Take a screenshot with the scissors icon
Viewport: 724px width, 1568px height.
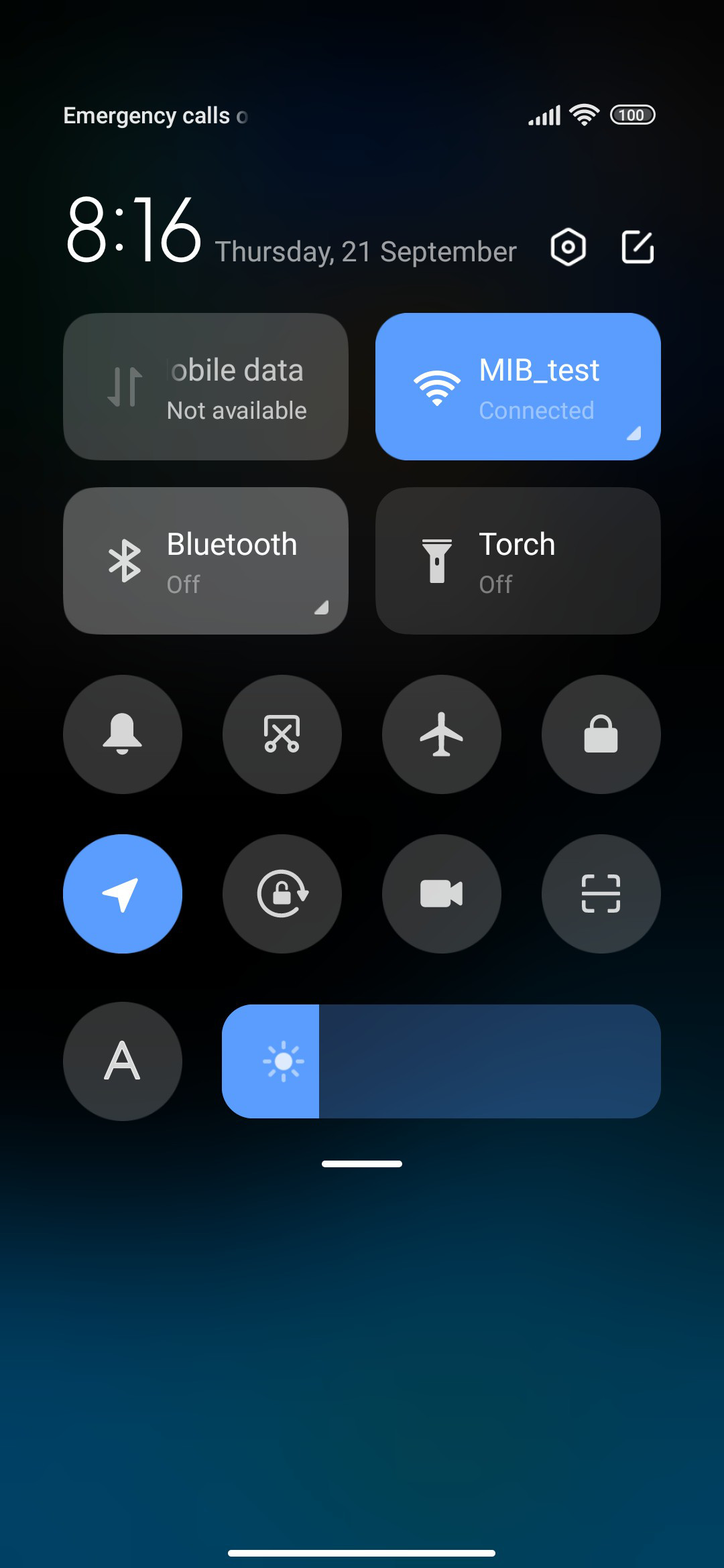(282, 734)
